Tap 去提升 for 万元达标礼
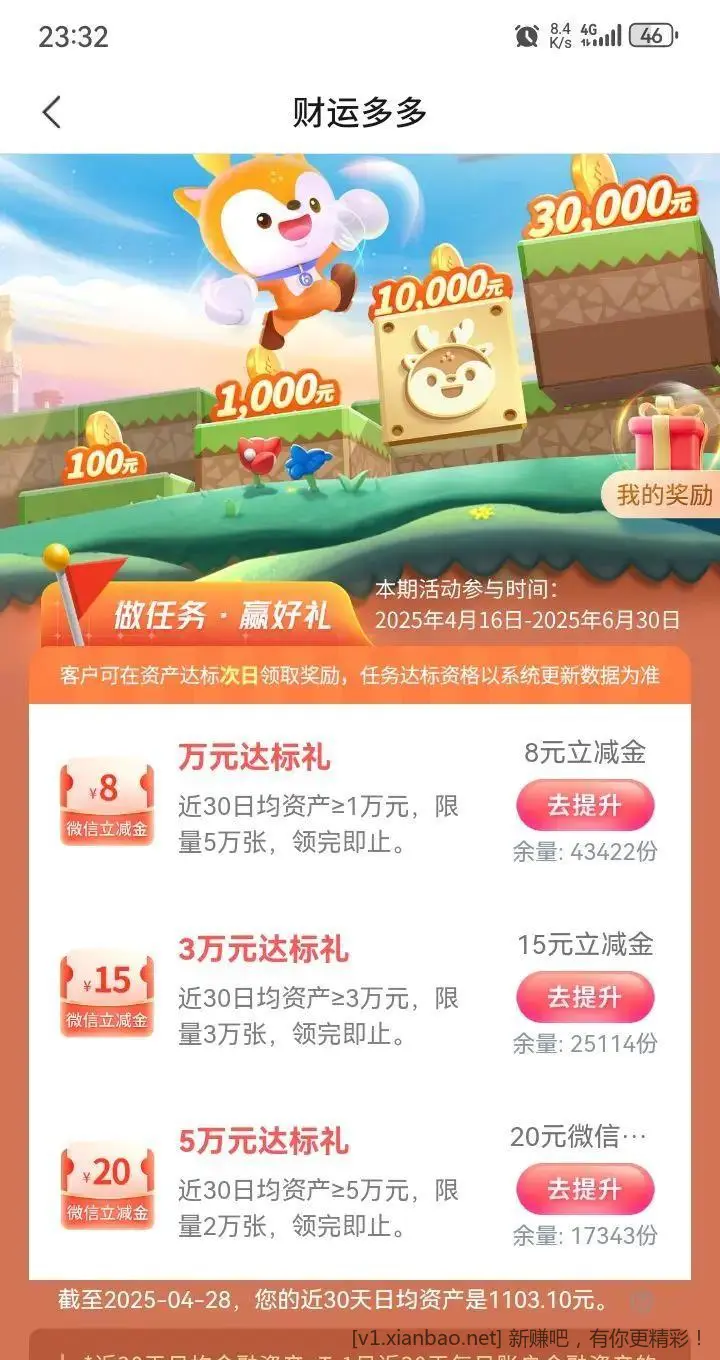720x1360 pixels. 585,805
